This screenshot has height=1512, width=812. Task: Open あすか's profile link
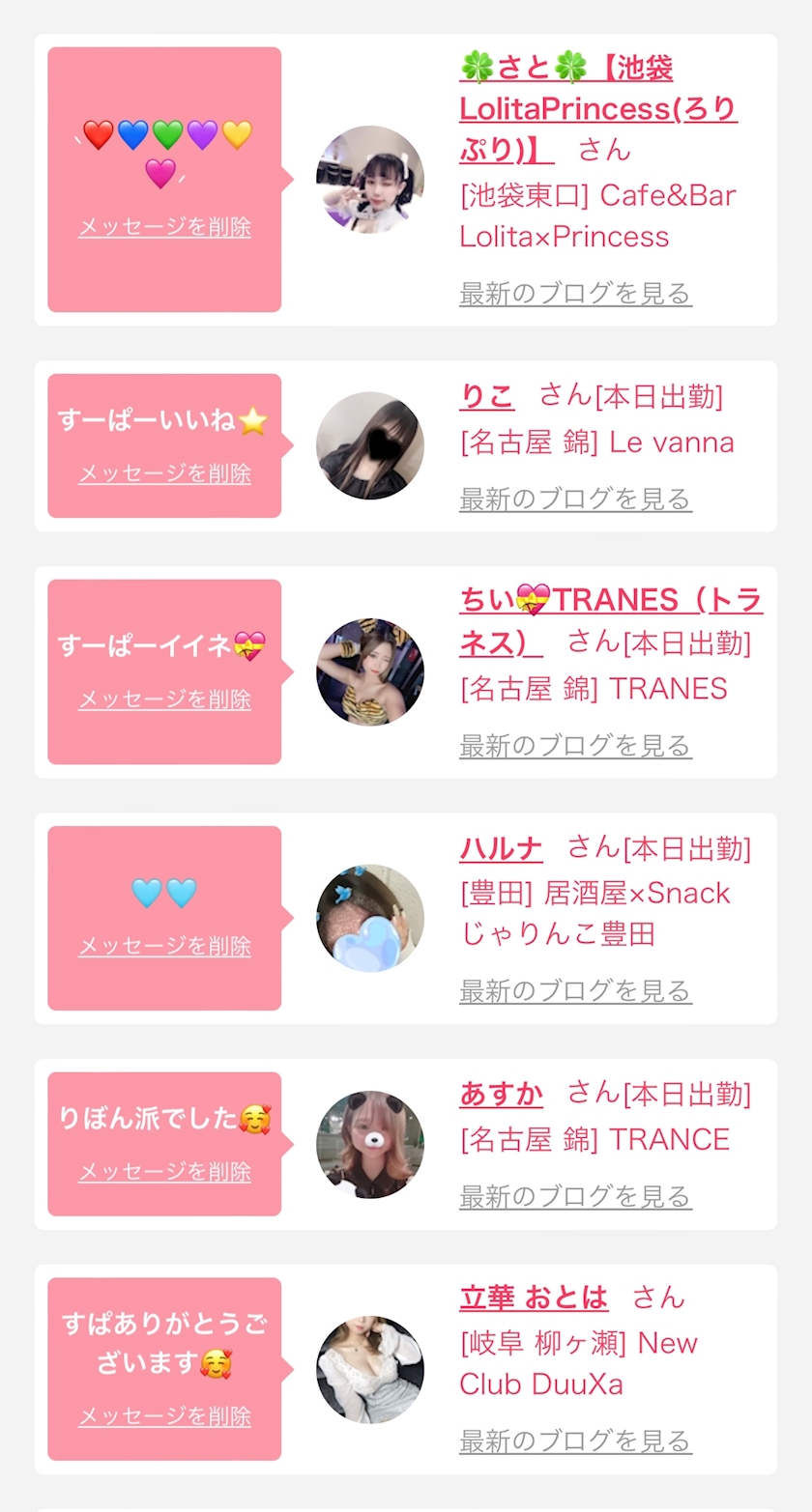pos(501,1094)
